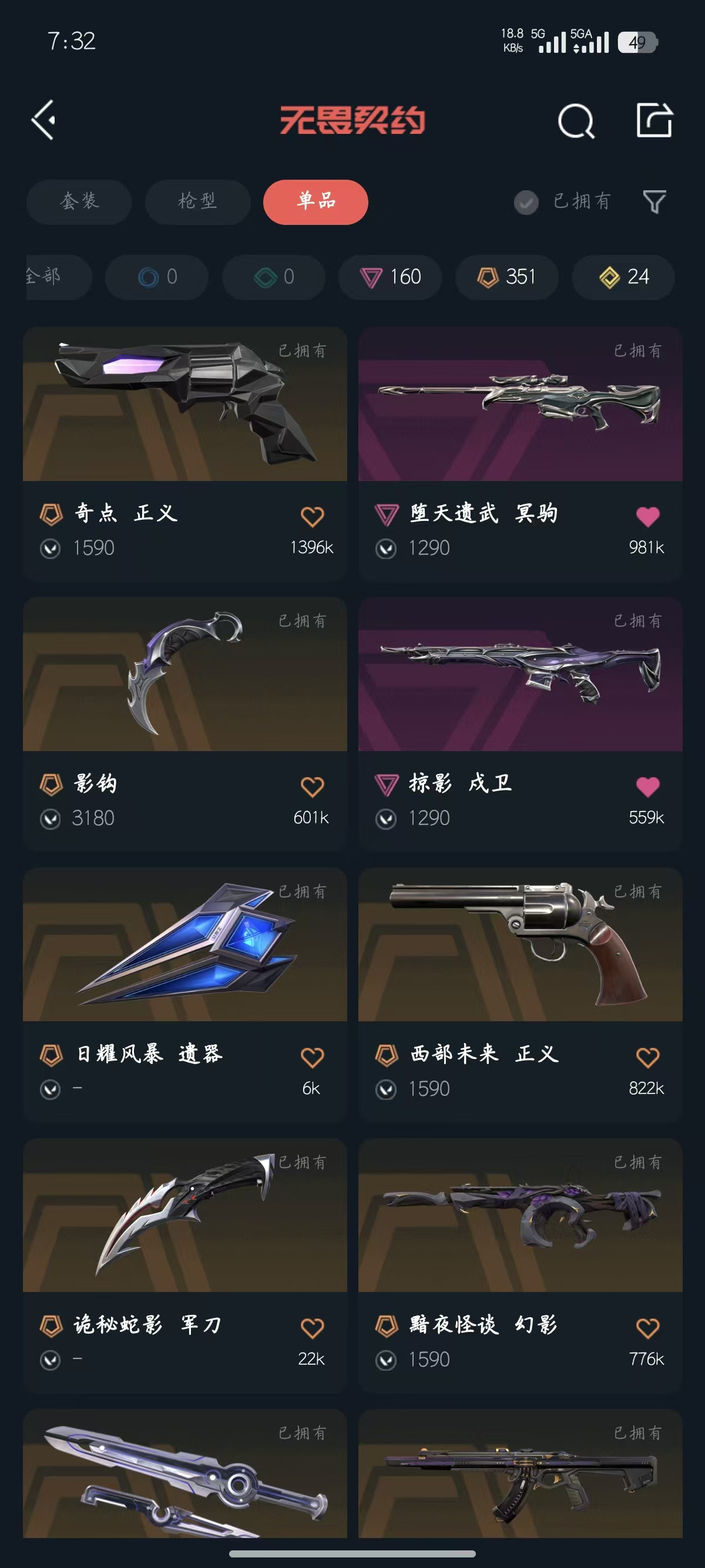This screenshot has height=1568, width=705.
Task: Switch to the 枪型 tab
Action: tap(197, 201)
